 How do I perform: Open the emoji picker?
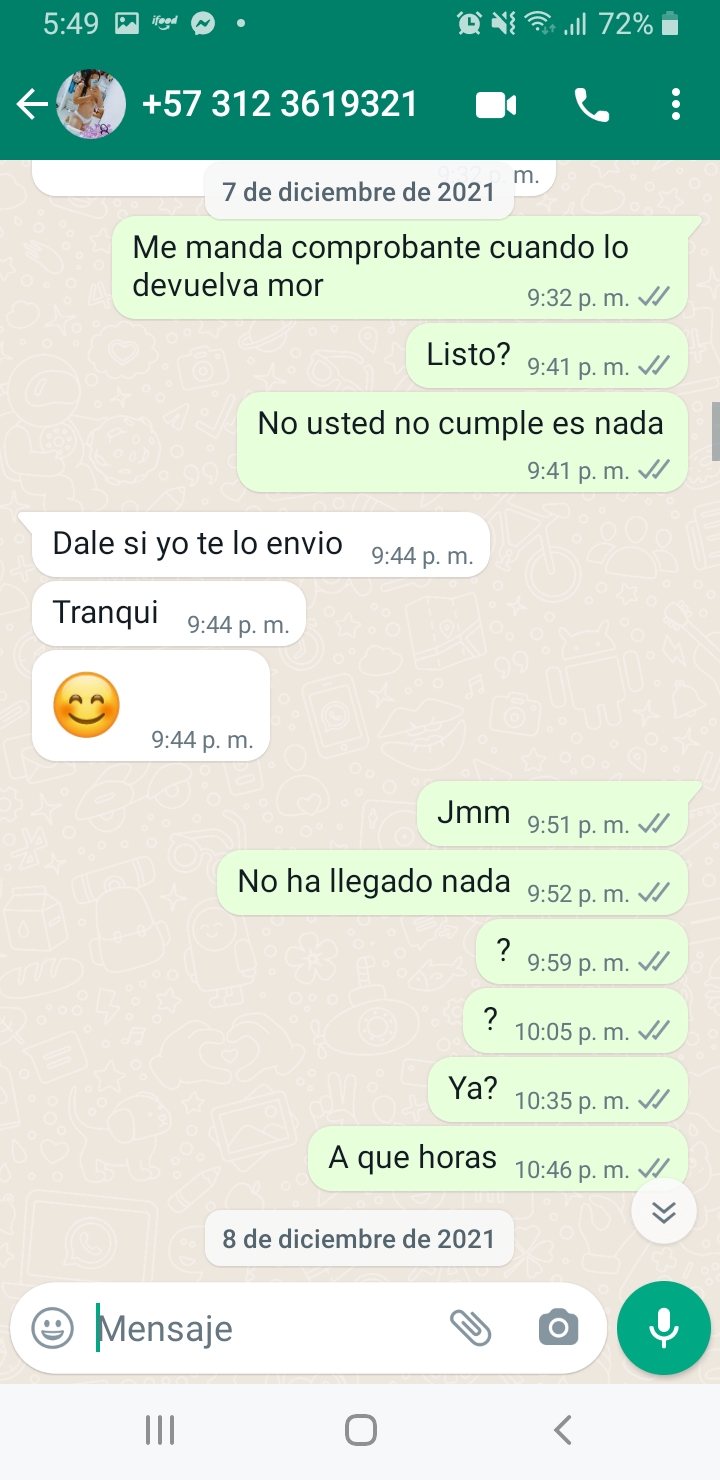[x=52, y=1328]
